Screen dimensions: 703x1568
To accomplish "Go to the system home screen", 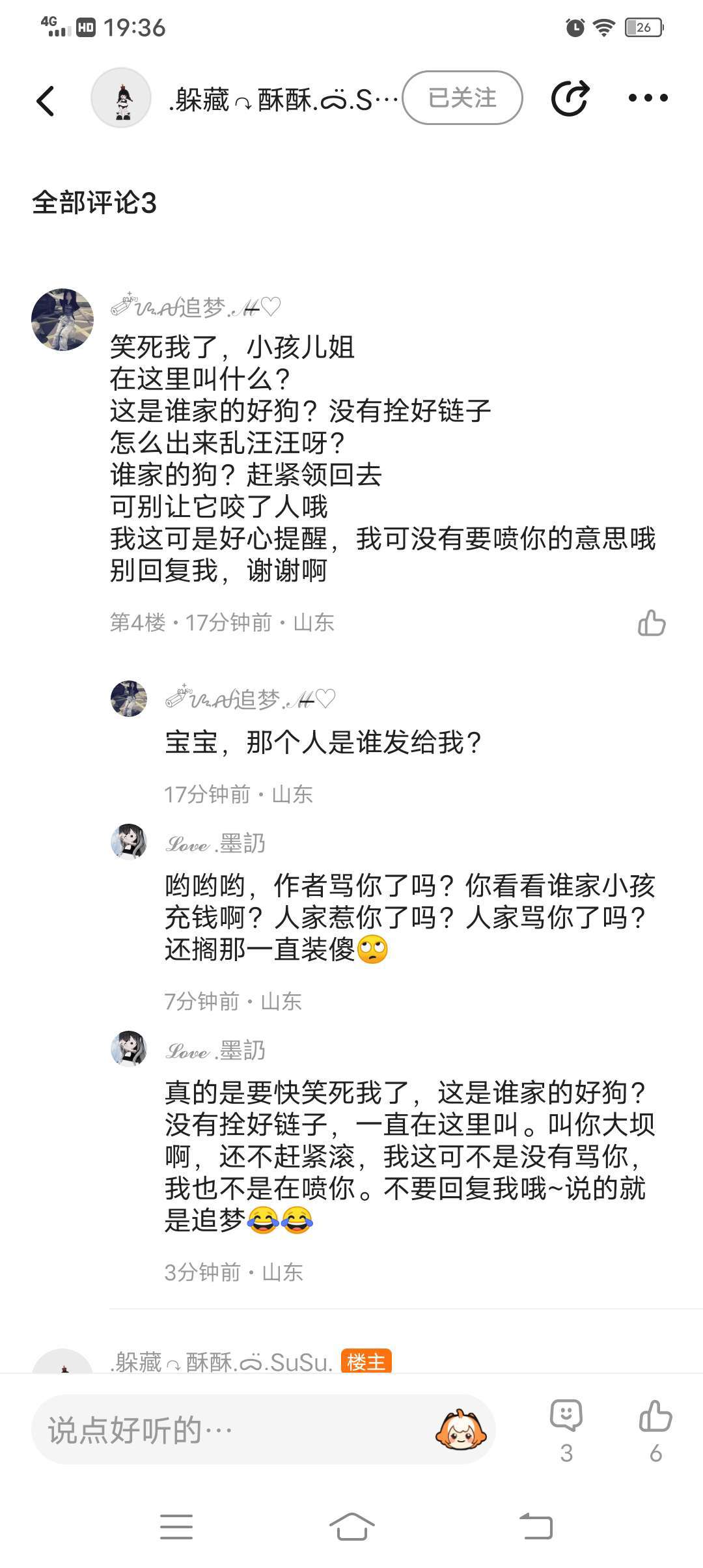I will [x=351, y=1526].
